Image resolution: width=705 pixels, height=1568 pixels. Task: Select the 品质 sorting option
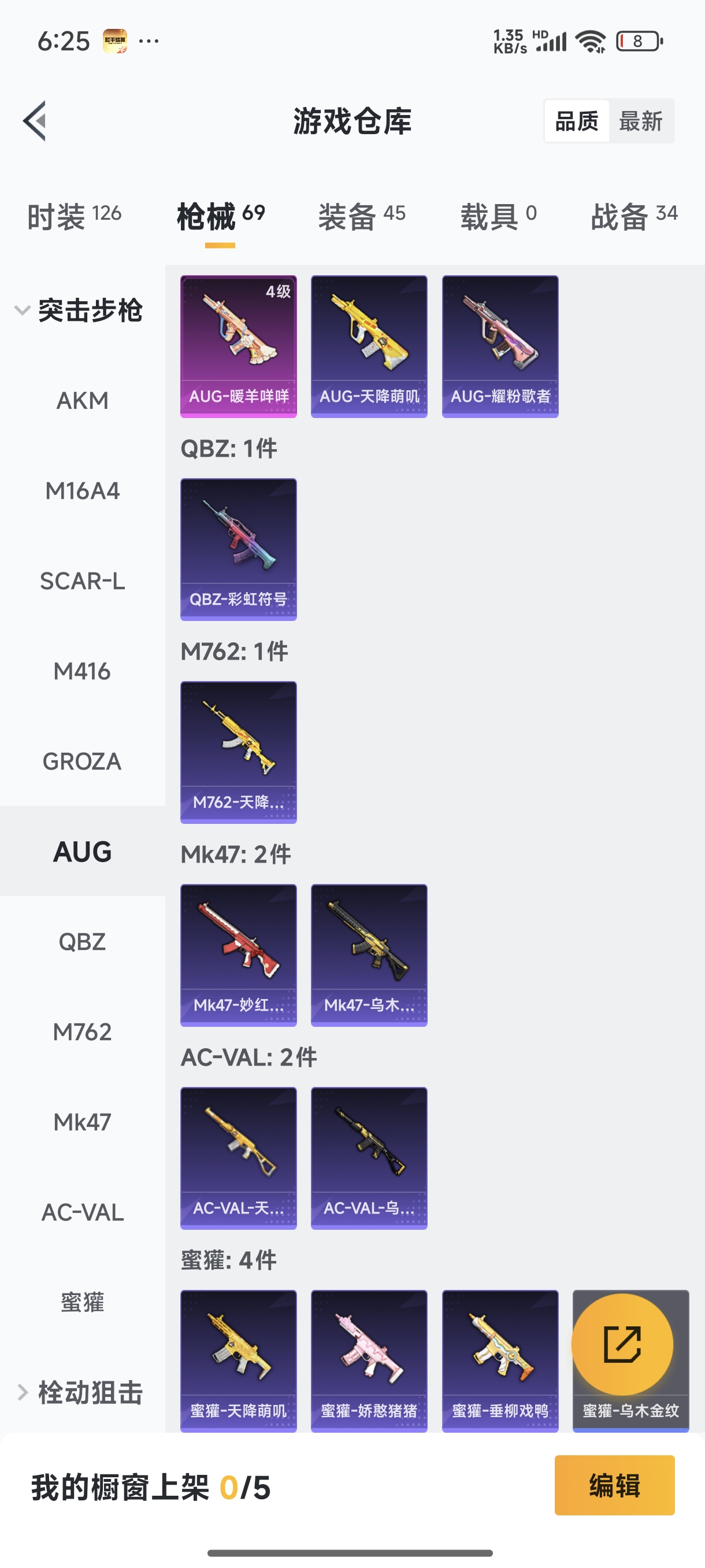(576, 121)
